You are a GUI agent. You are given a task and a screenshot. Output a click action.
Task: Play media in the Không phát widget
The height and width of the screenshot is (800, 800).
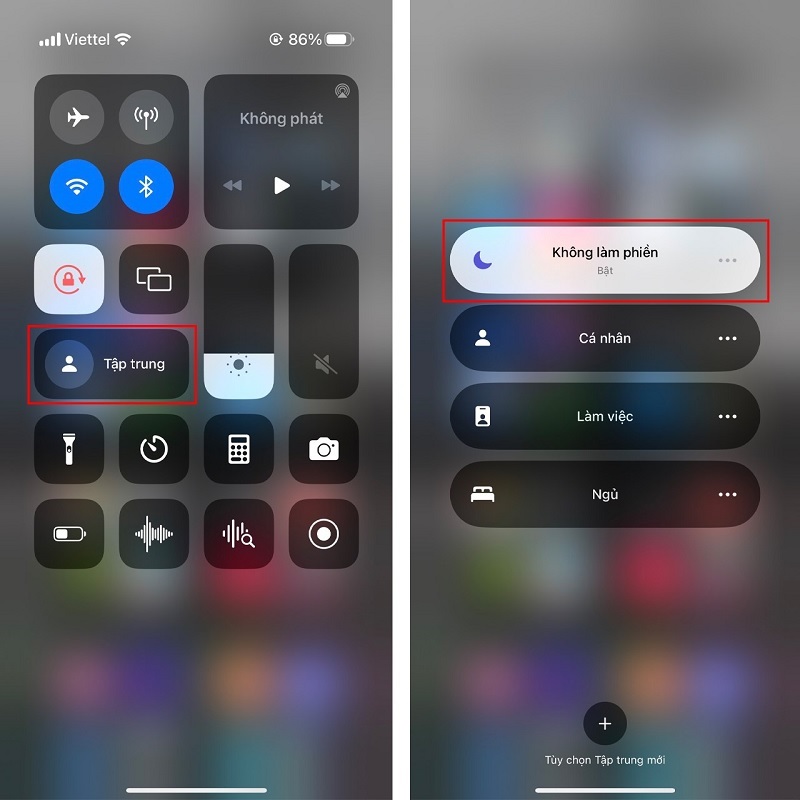click(281, 185)
